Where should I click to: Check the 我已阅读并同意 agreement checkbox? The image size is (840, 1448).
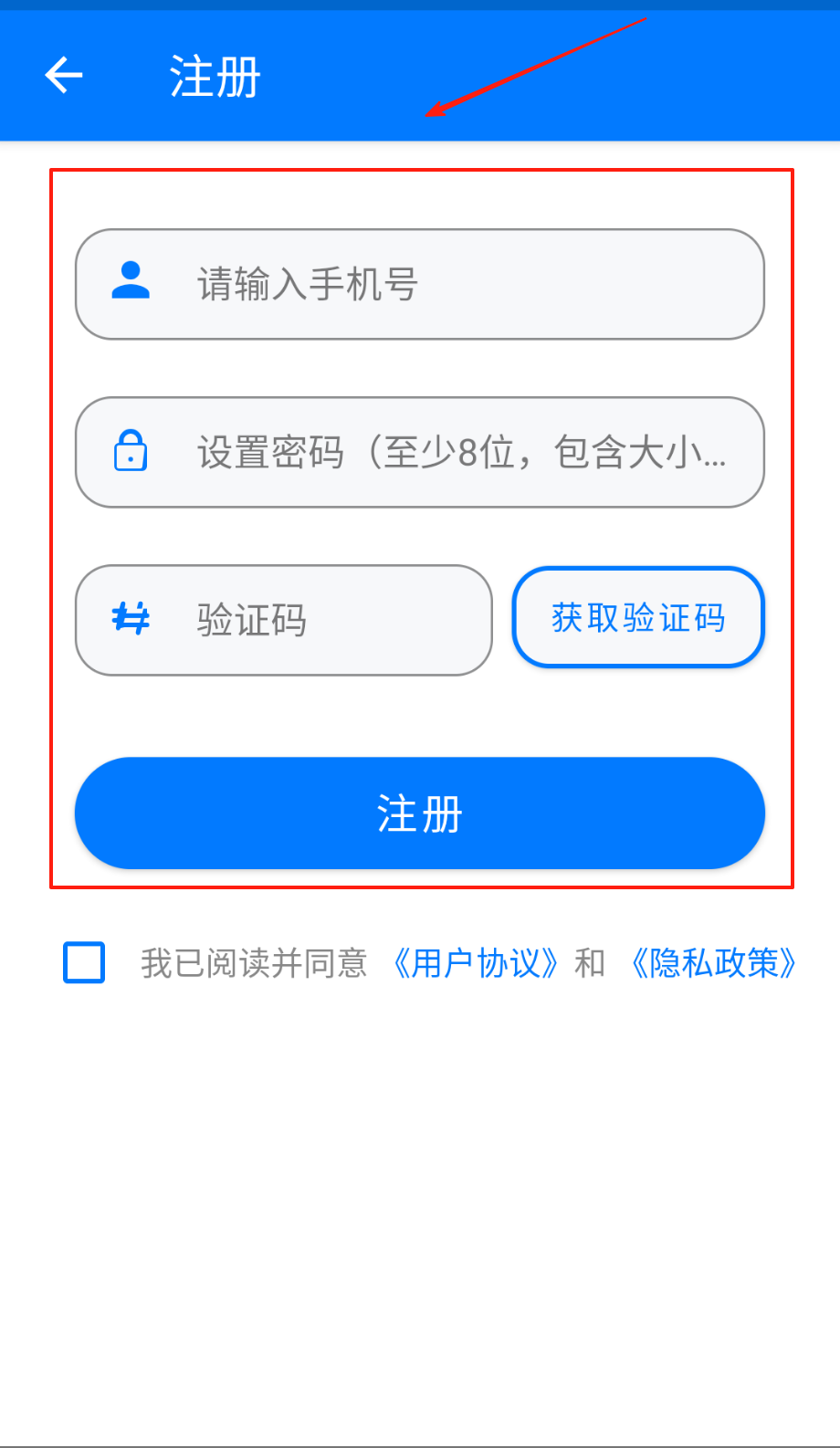coord(84,962)
